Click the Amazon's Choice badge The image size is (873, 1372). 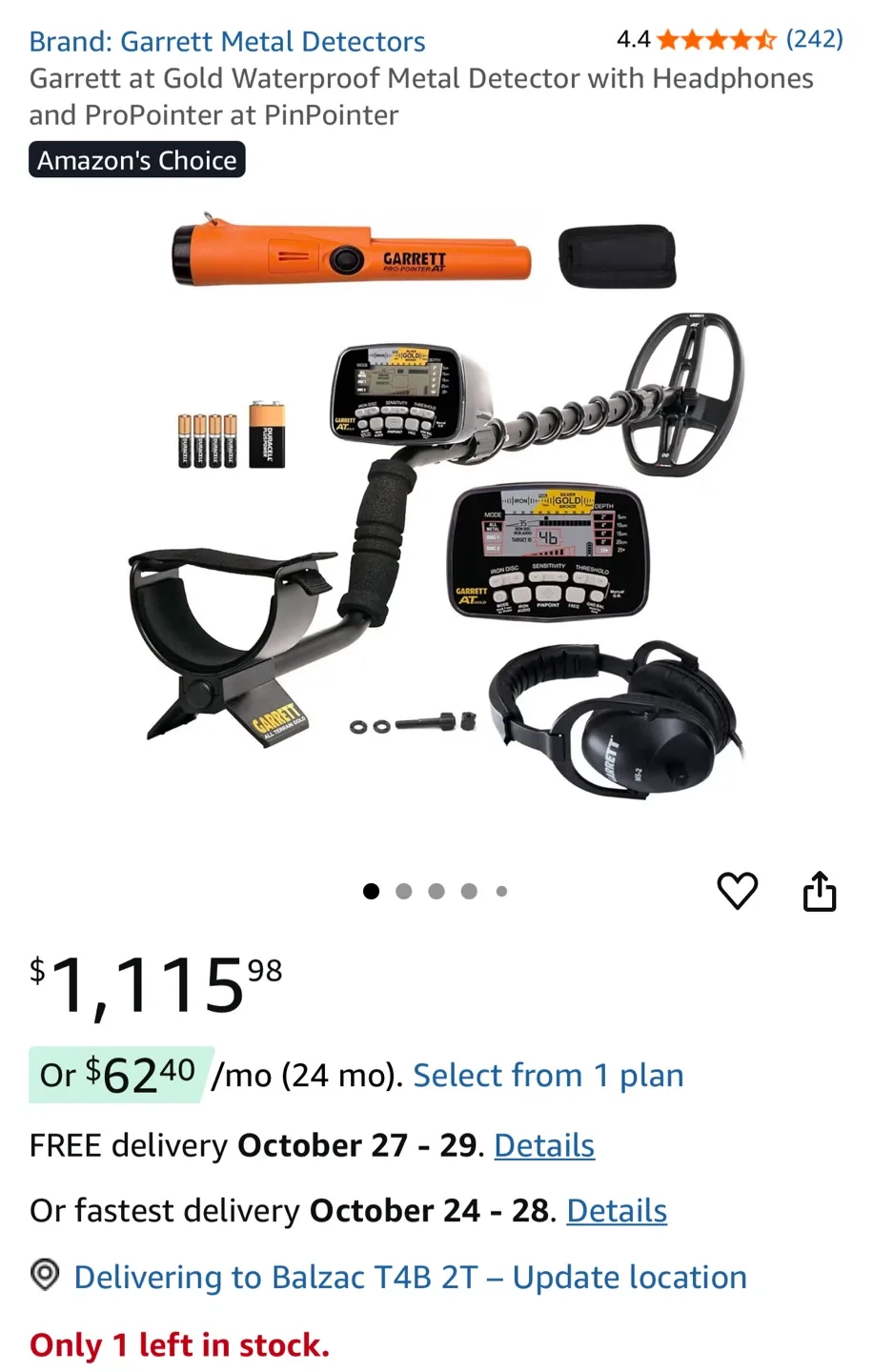tap(136, 160)
